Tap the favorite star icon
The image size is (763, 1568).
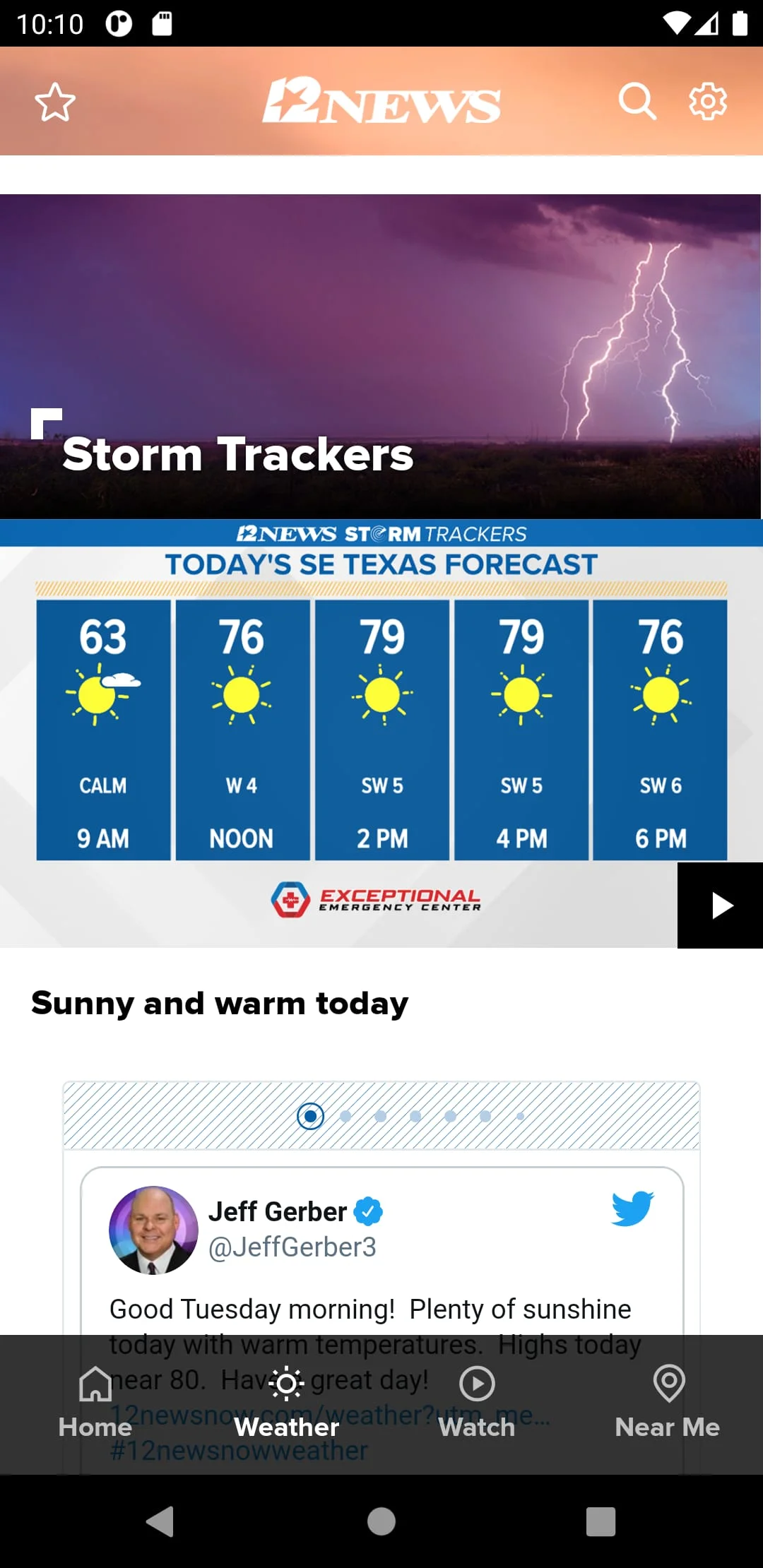click(55, 102)
